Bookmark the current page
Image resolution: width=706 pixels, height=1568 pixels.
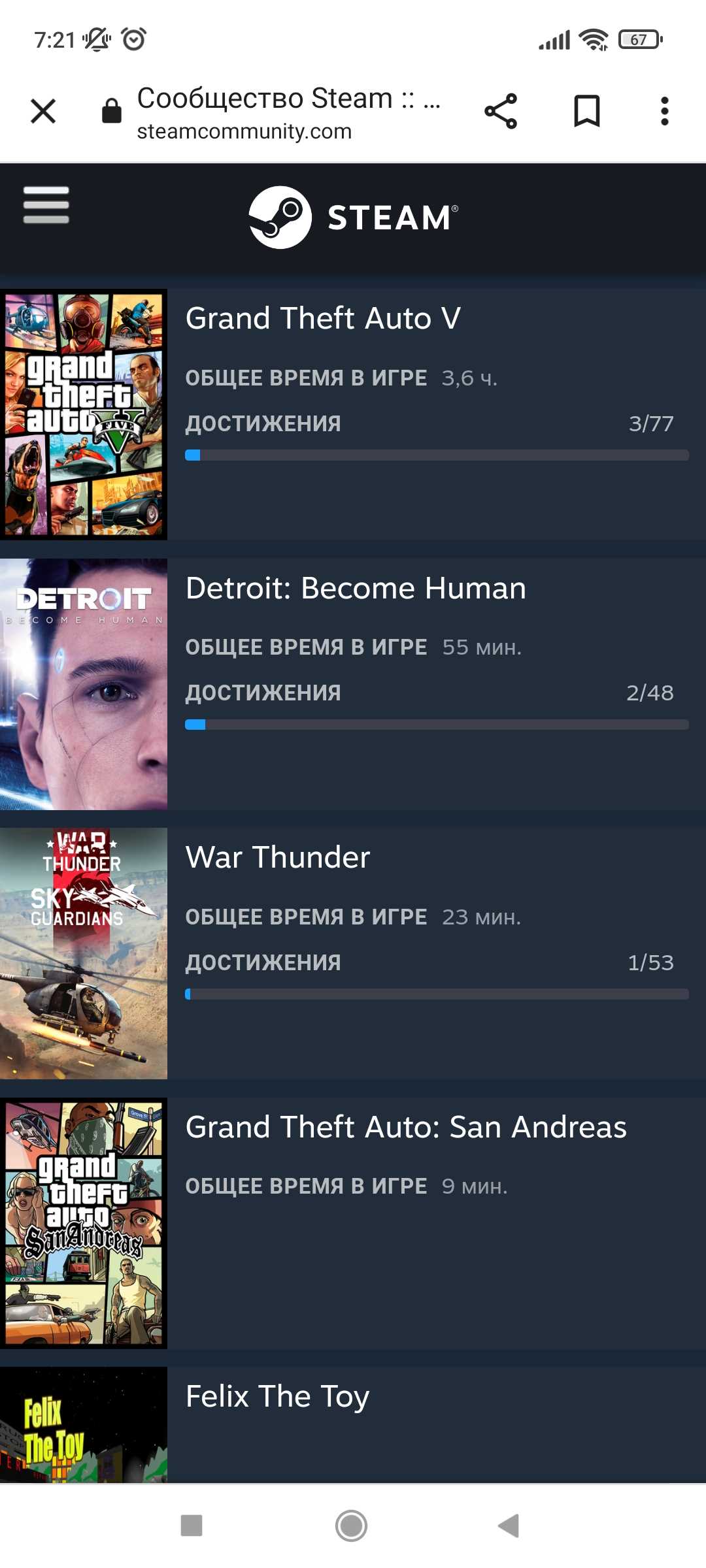click(586, 111)
